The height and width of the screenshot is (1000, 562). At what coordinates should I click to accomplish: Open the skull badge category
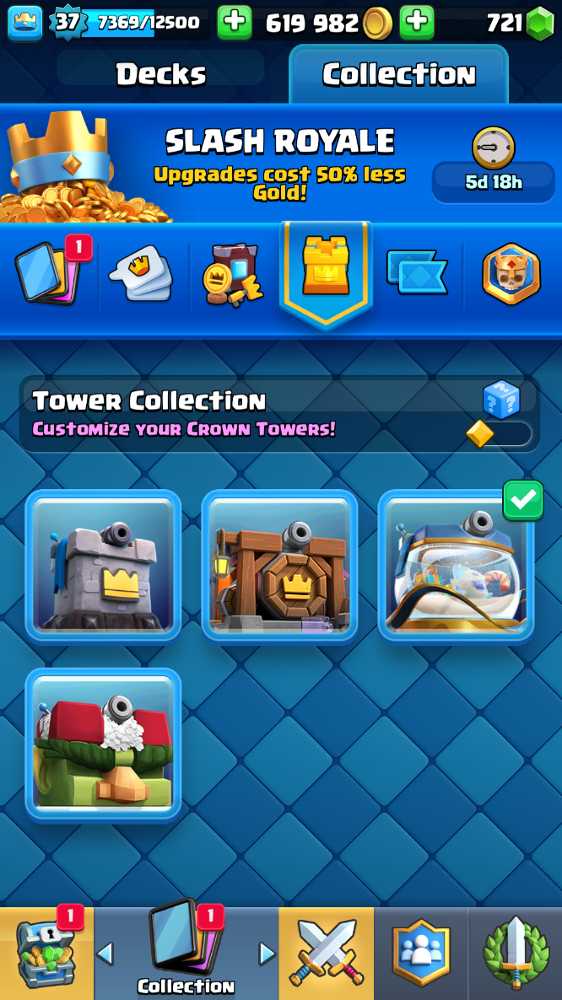[511, 273]
